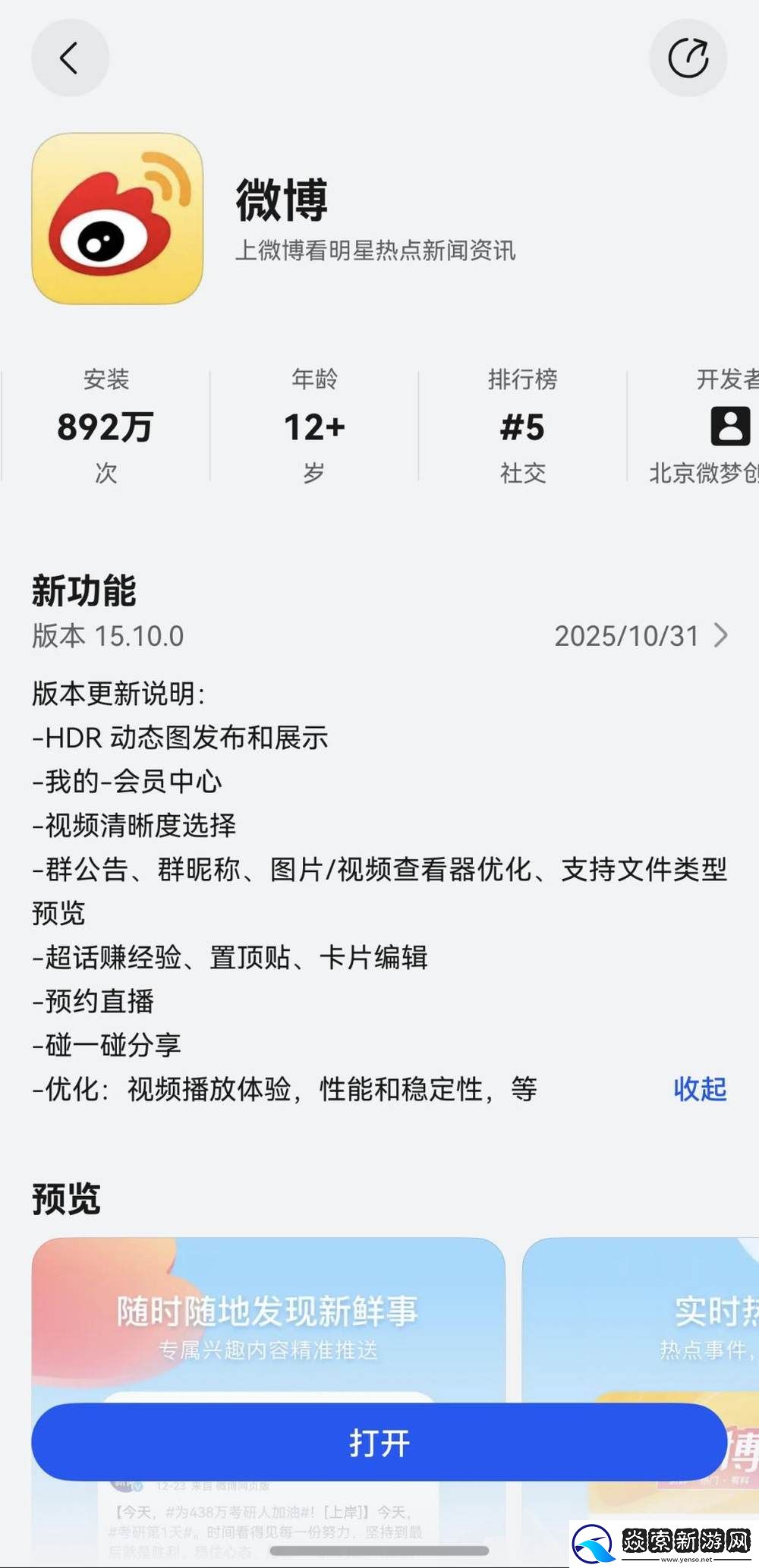Open the 排行榜 #5 社交 ranking
Screen dimensions: 759x1568
pos(522,427)
